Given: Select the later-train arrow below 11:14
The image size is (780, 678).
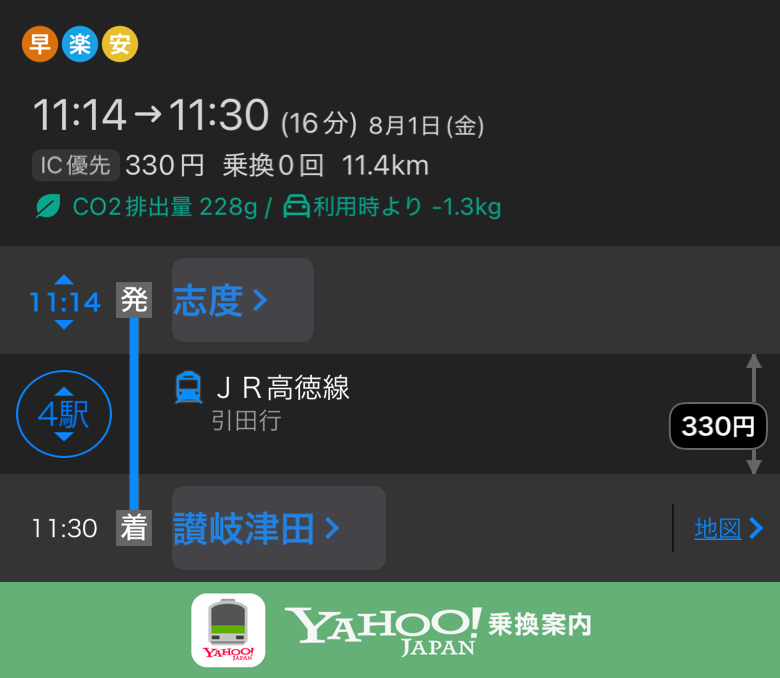Looking at the screenshot, I should coord(64,324).
